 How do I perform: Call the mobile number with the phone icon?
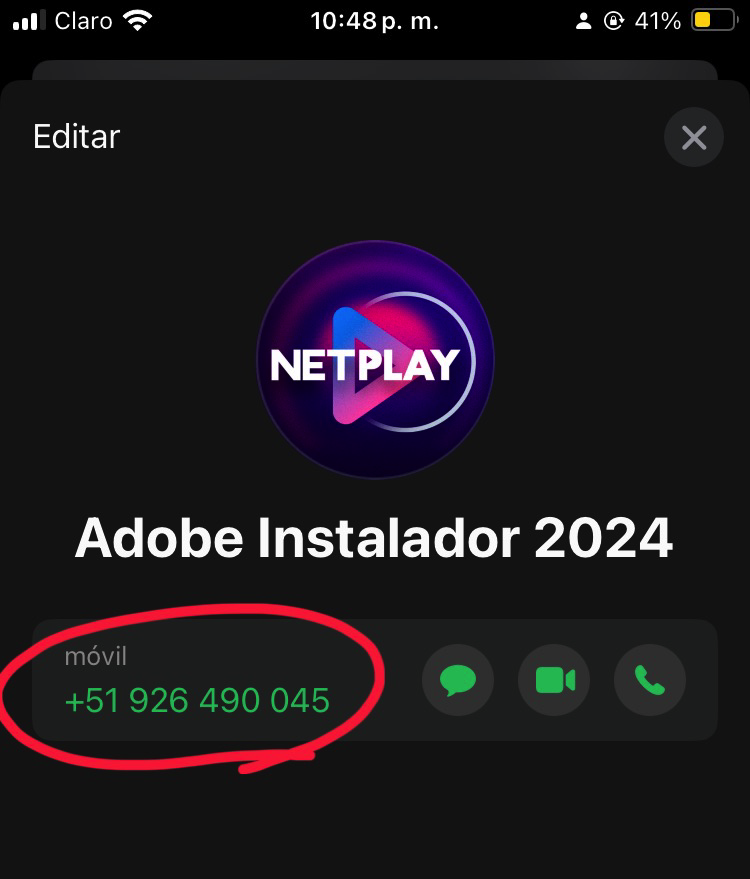pos(649,681)
